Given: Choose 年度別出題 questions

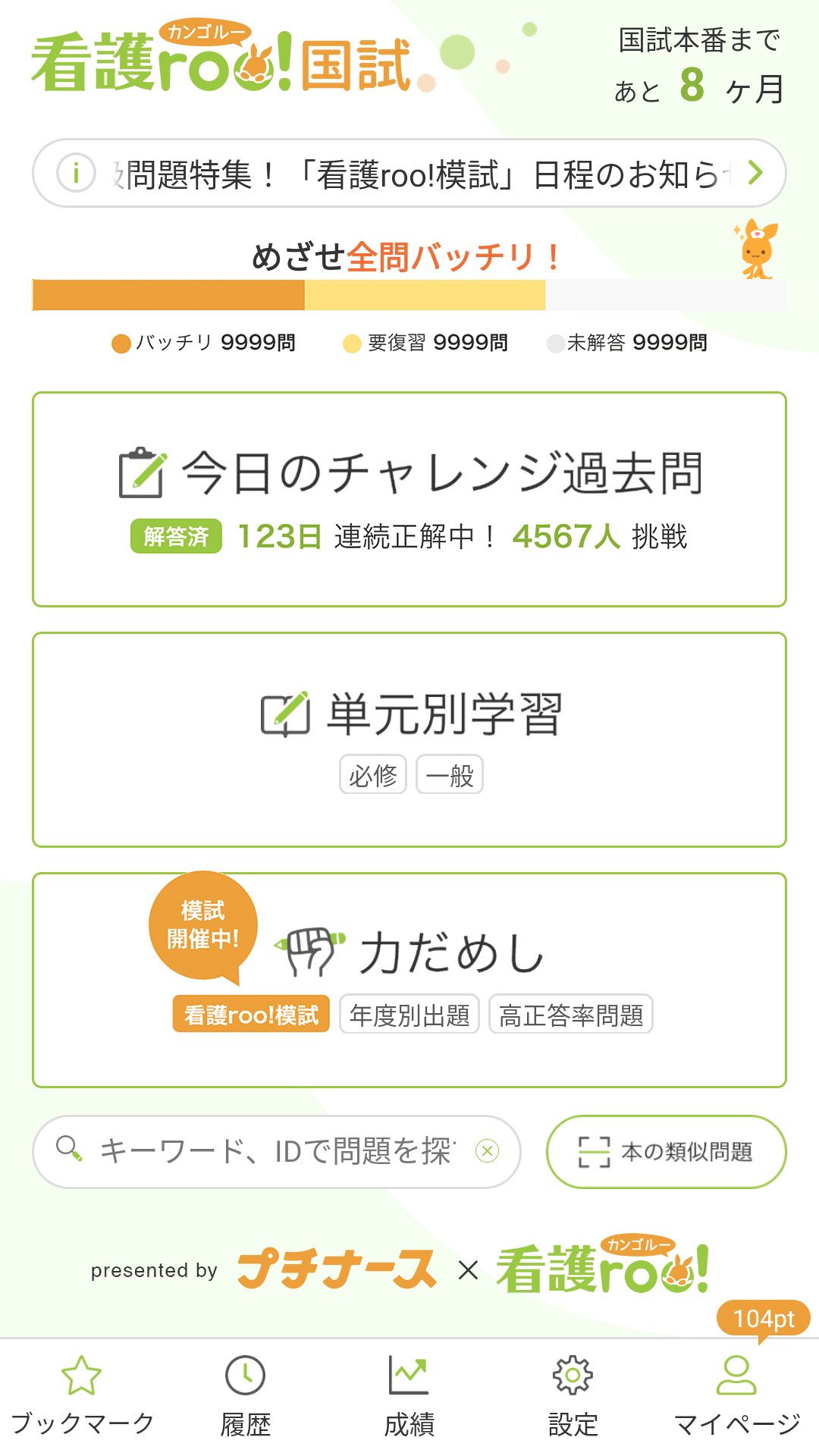Looking at the screenshot, I should [x=409, y=1015].
